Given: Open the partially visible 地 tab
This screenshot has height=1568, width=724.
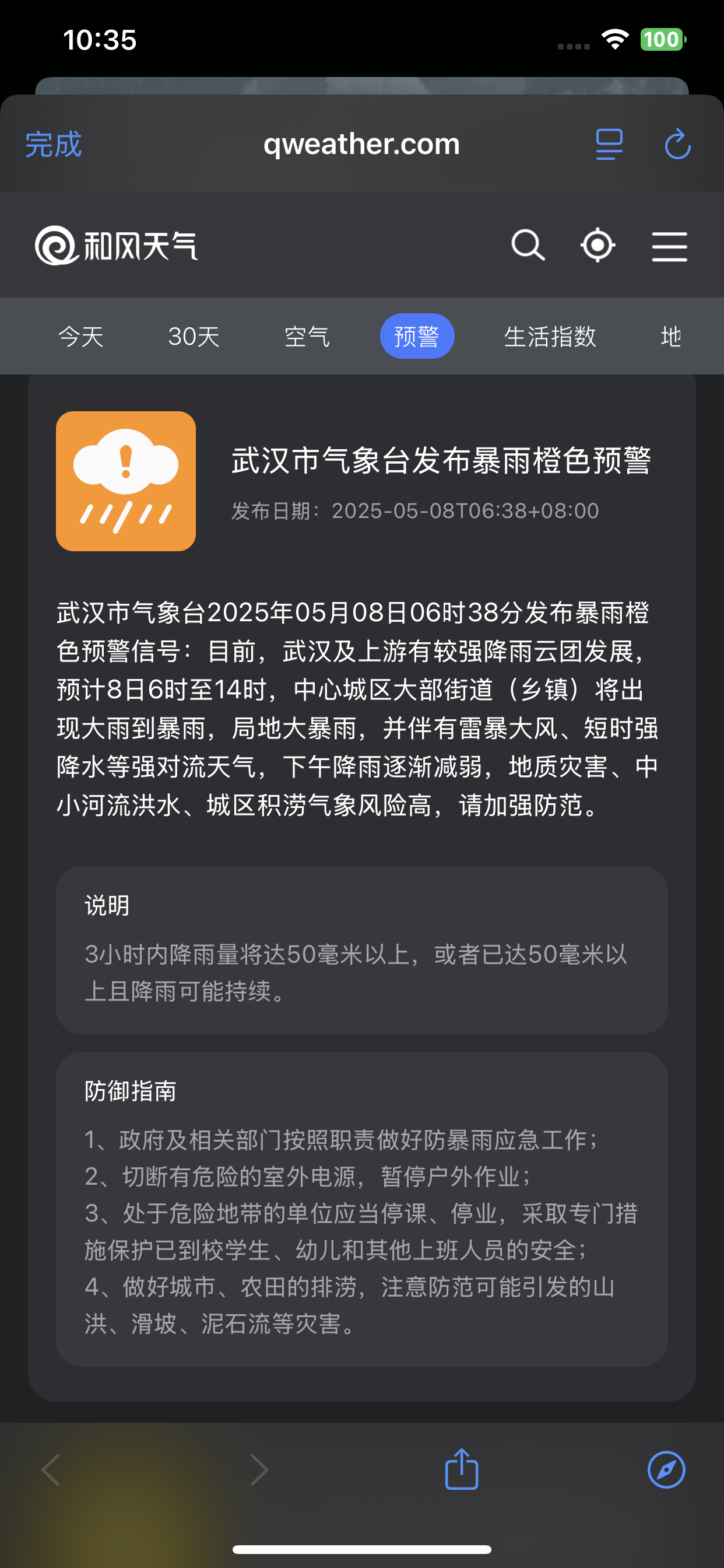Looking at the screenshot, I should 670,336.
